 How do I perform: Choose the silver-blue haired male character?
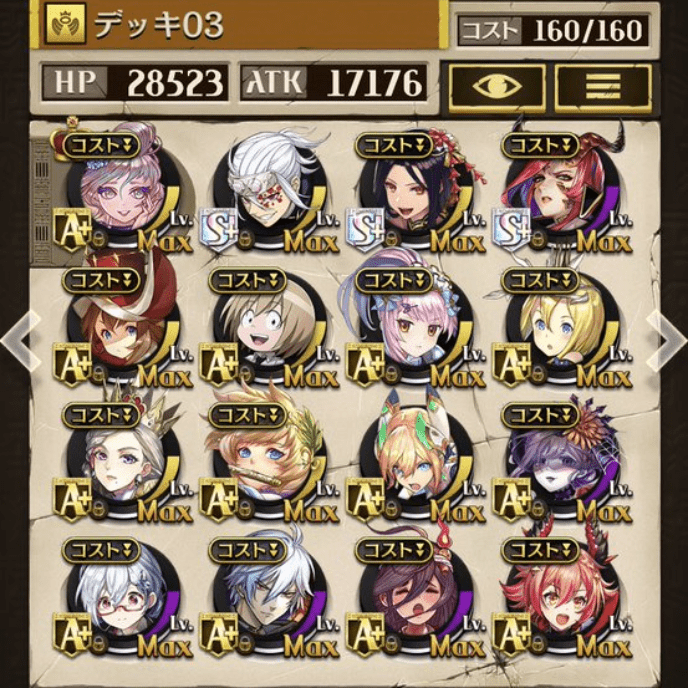tap(262, 598)
